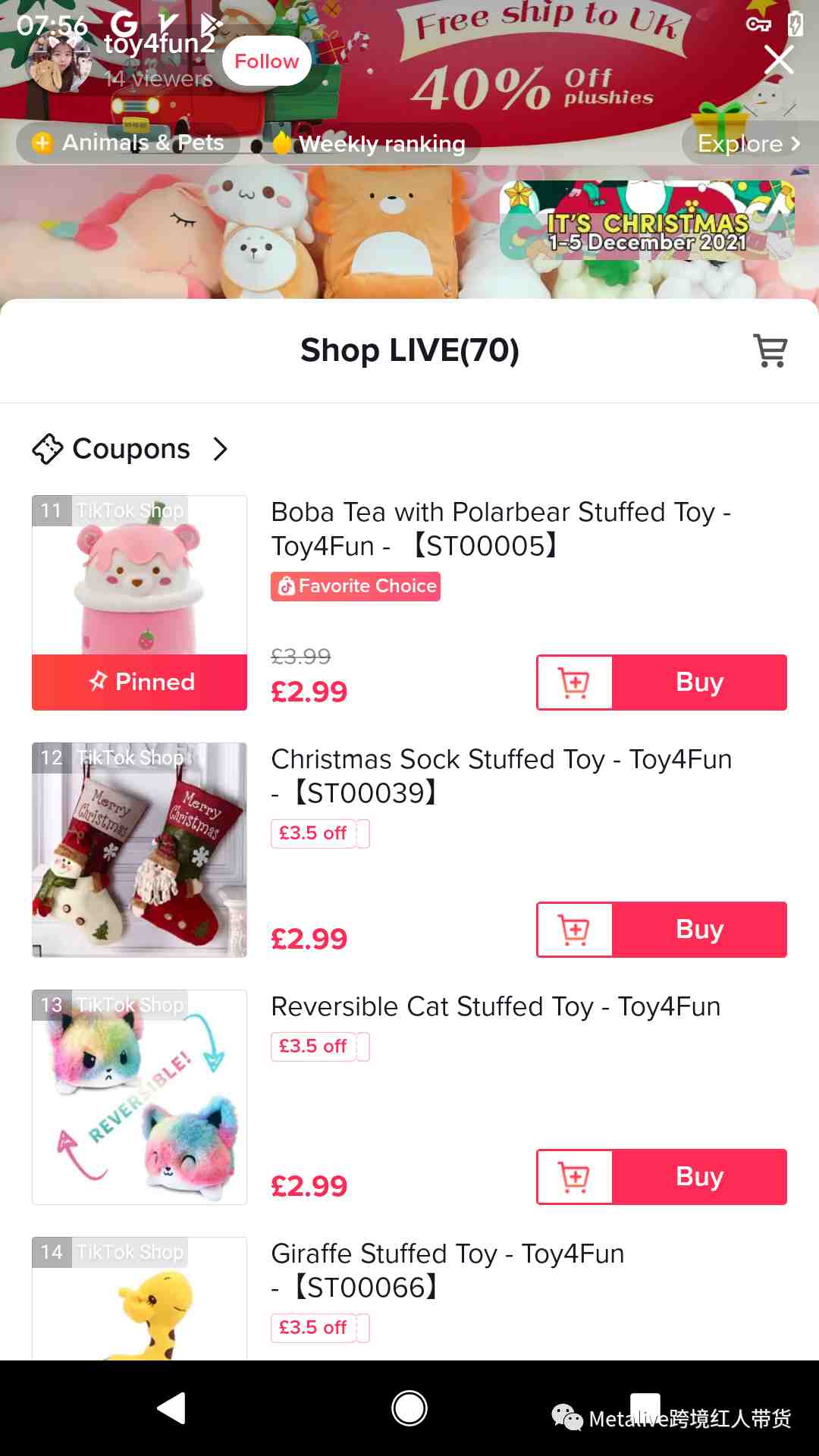Image resolution: width=819 pixels, height=1456 pixels.
Task: Open the shopping cart icon
Action: 770,350
